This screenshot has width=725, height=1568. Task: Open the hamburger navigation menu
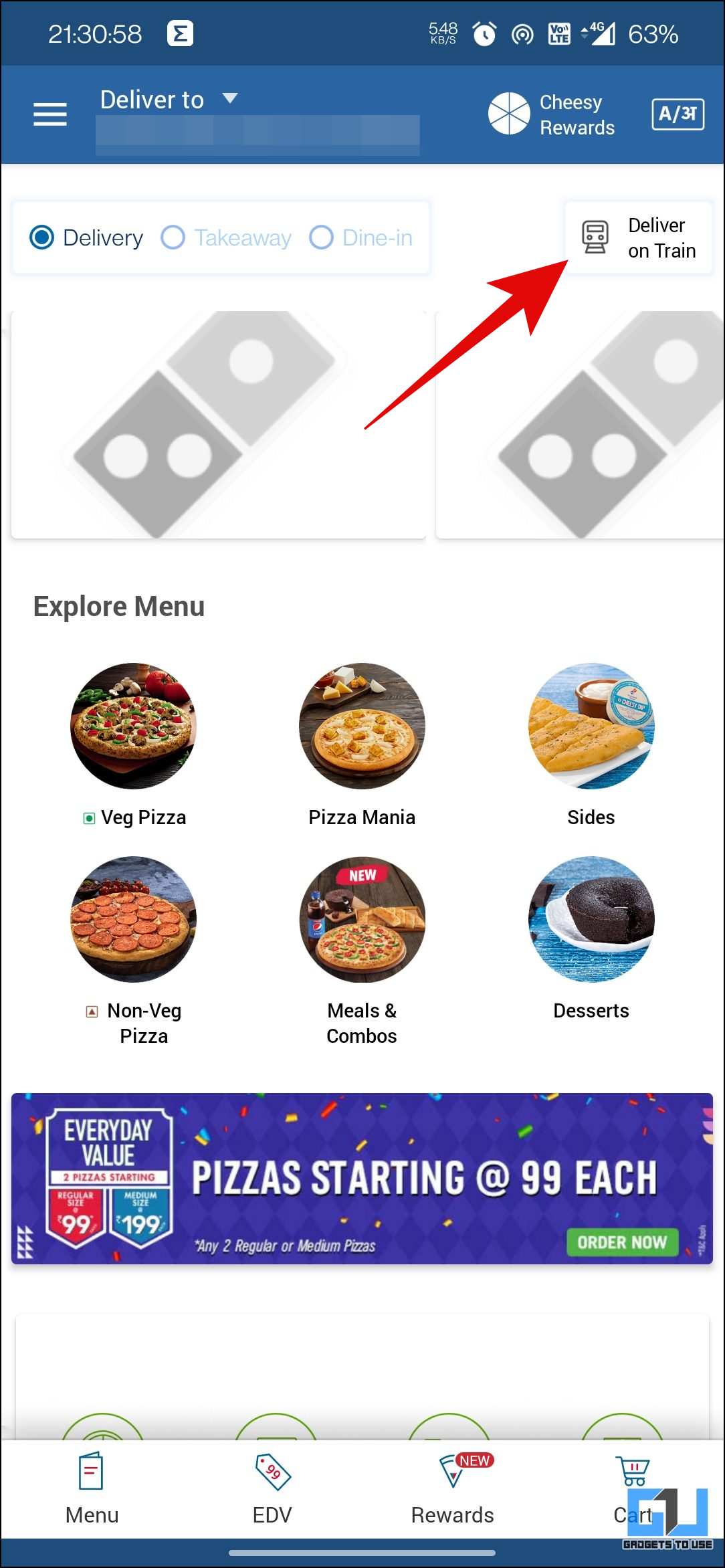[x=49, y=114]
